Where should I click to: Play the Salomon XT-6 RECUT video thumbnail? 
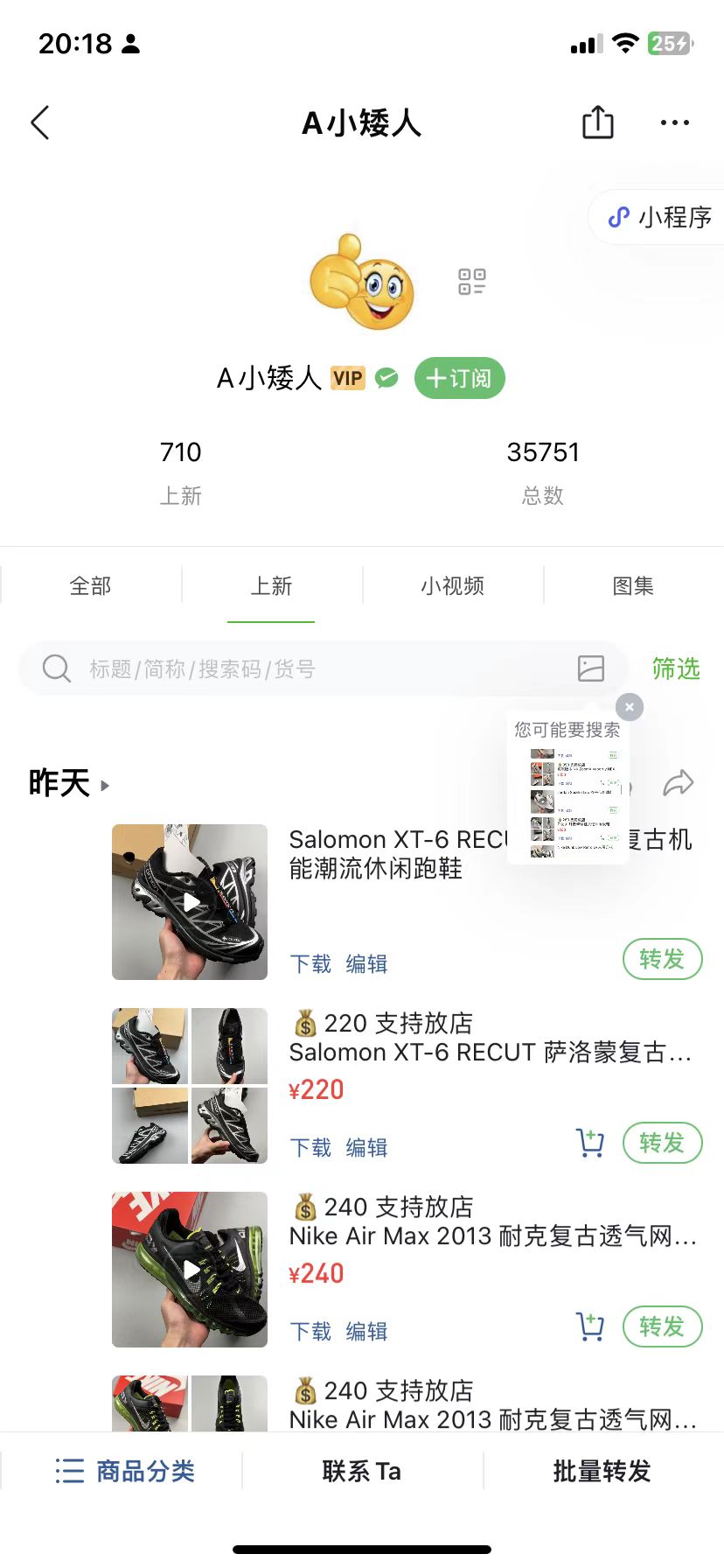(x=190, y=902)
